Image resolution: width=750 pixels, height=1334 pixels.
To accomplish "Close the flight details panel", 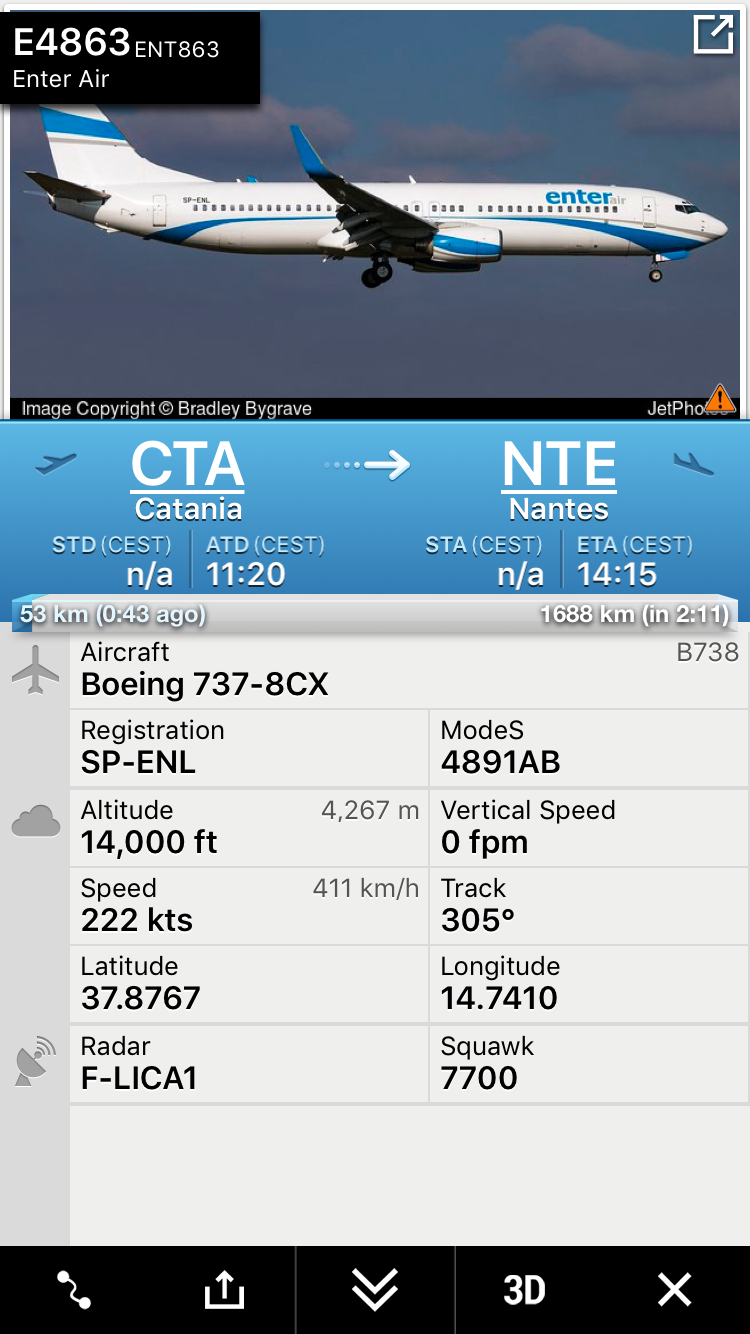I will click(x=675, y=1290).
